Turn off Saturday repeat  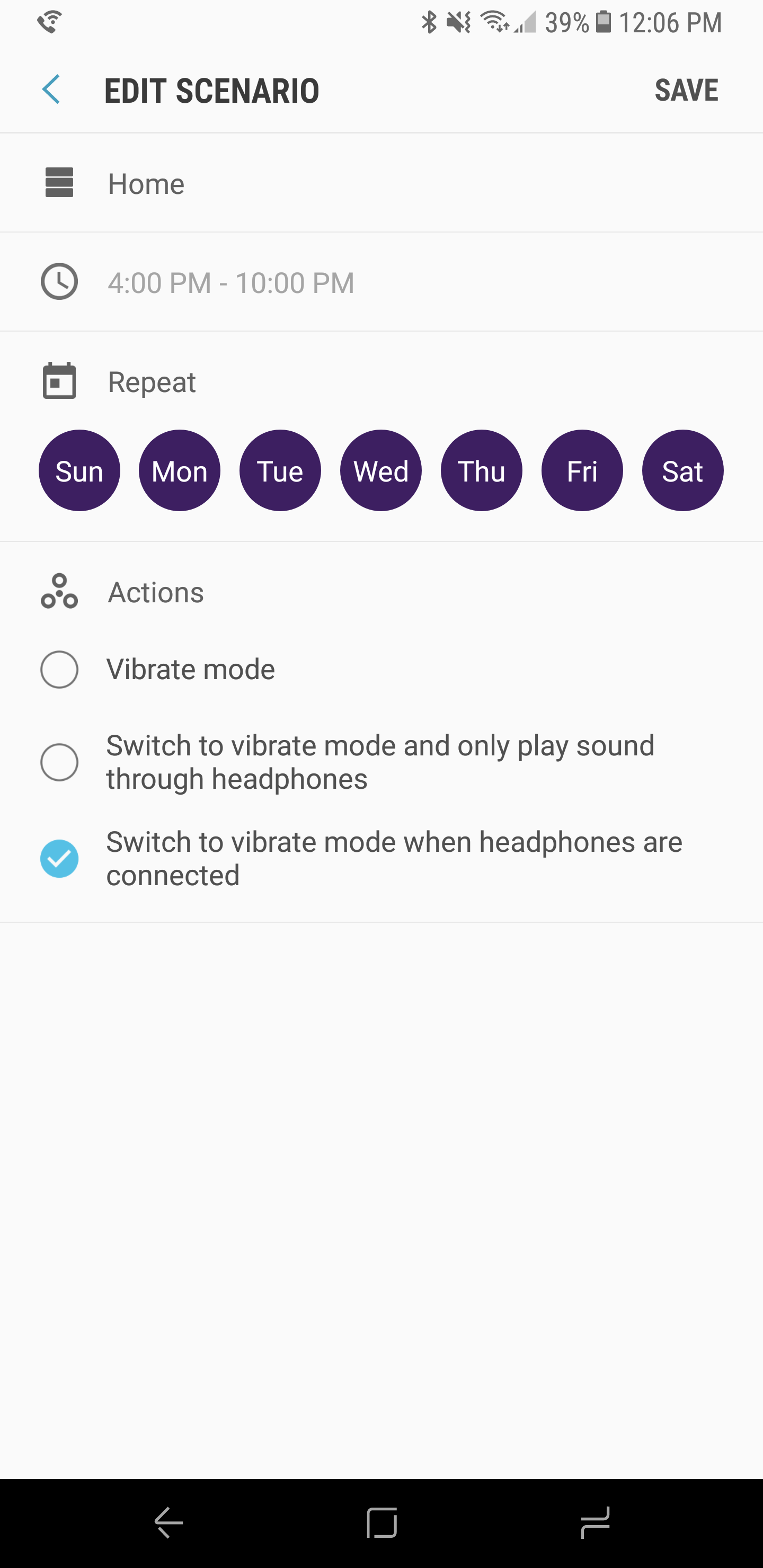pos(682,470)
